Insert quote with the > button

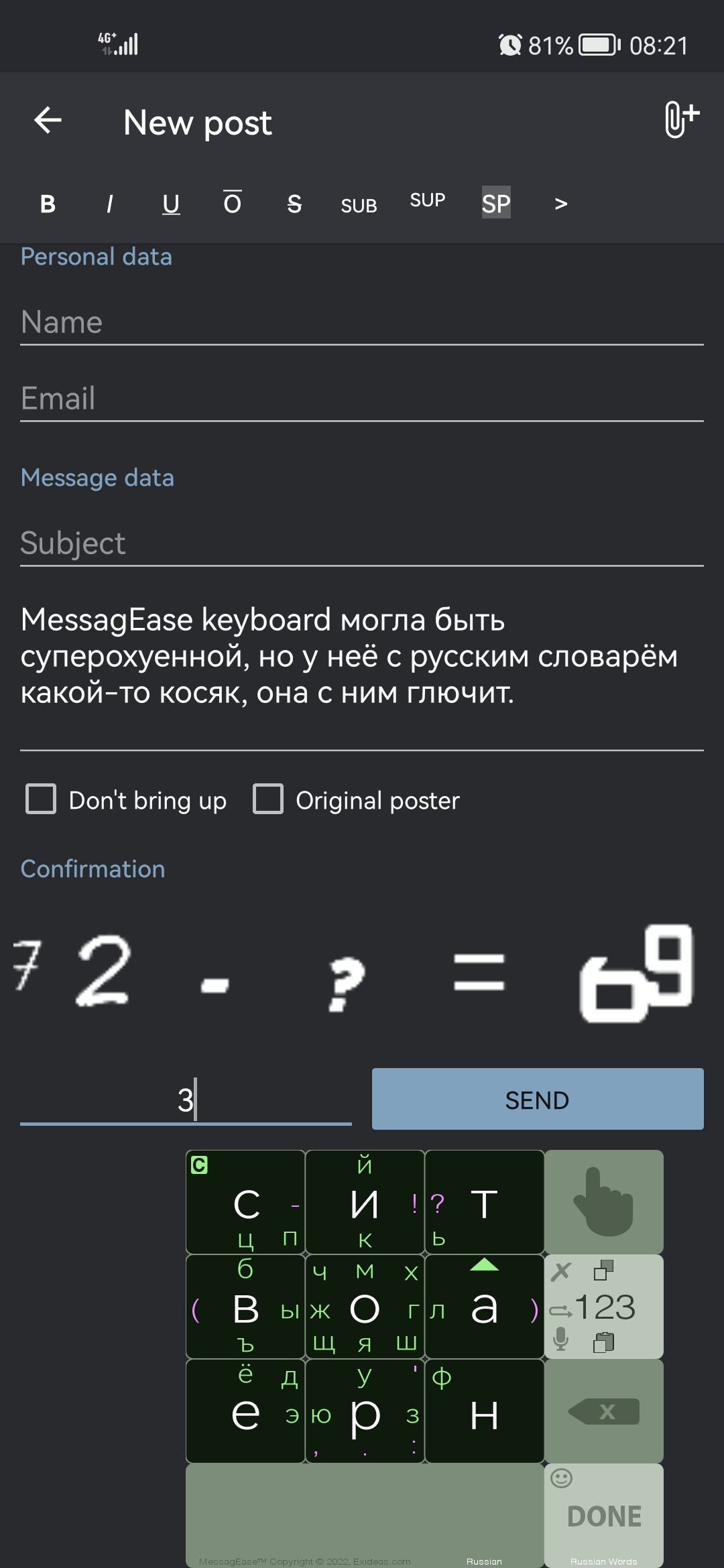click(x=561, y=204)
